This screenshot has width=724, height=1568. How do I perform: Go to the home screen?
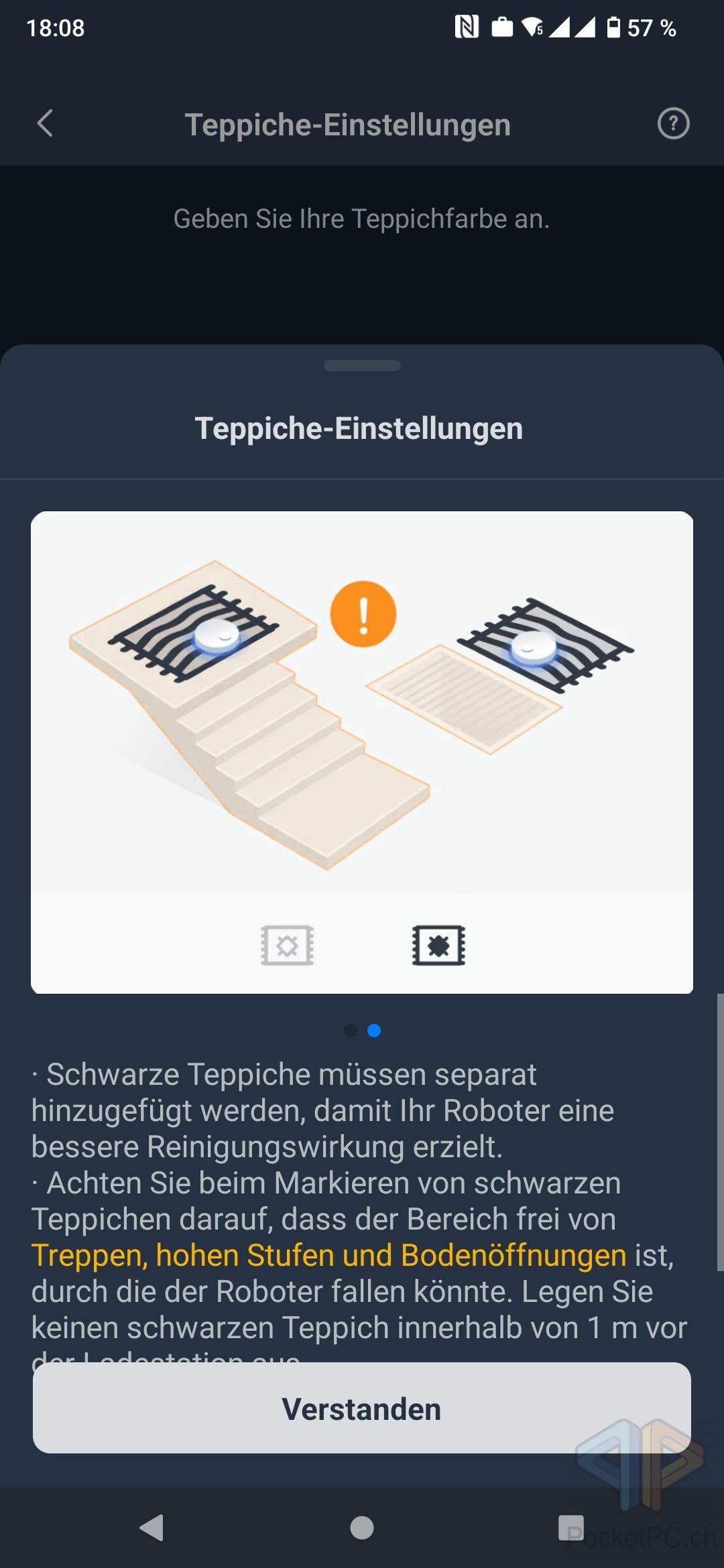362,1528
